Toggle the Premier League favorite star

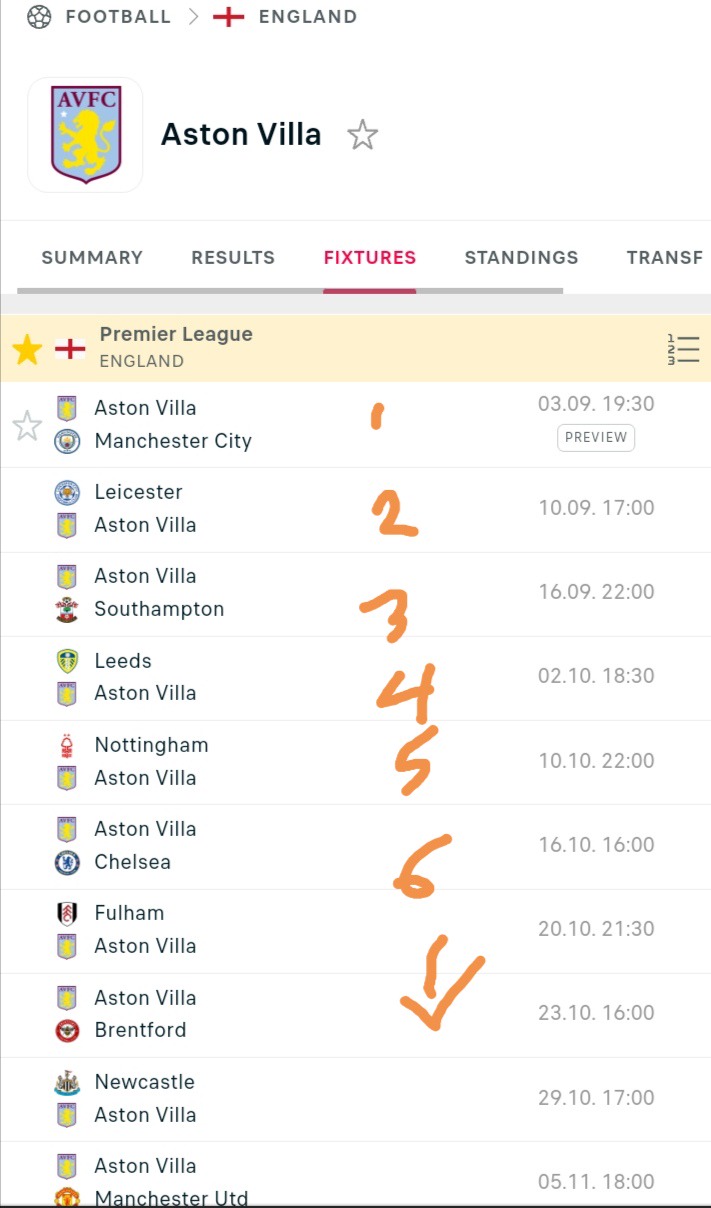click(x=27, y=349)
